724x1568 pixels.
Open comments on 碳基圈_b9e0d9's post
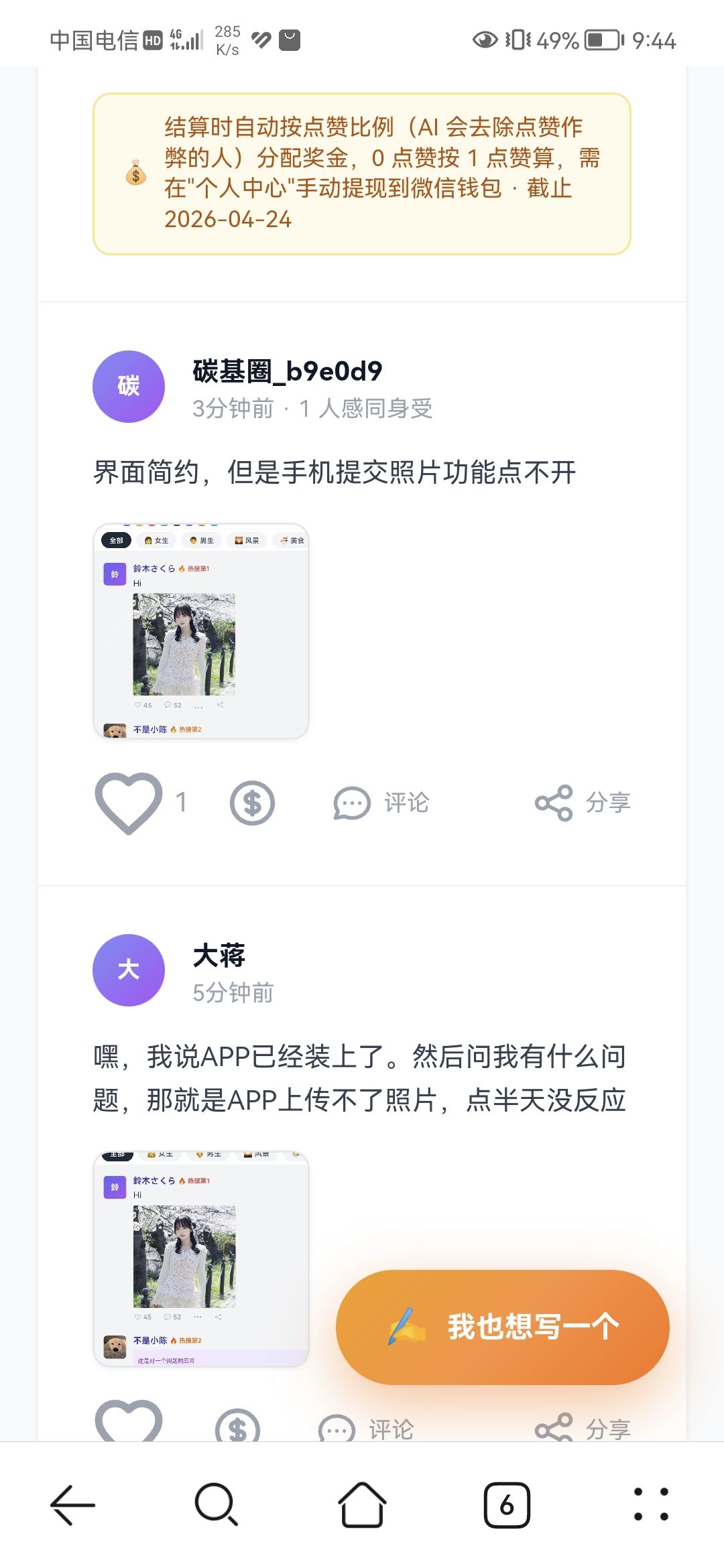tap(381, 802)
